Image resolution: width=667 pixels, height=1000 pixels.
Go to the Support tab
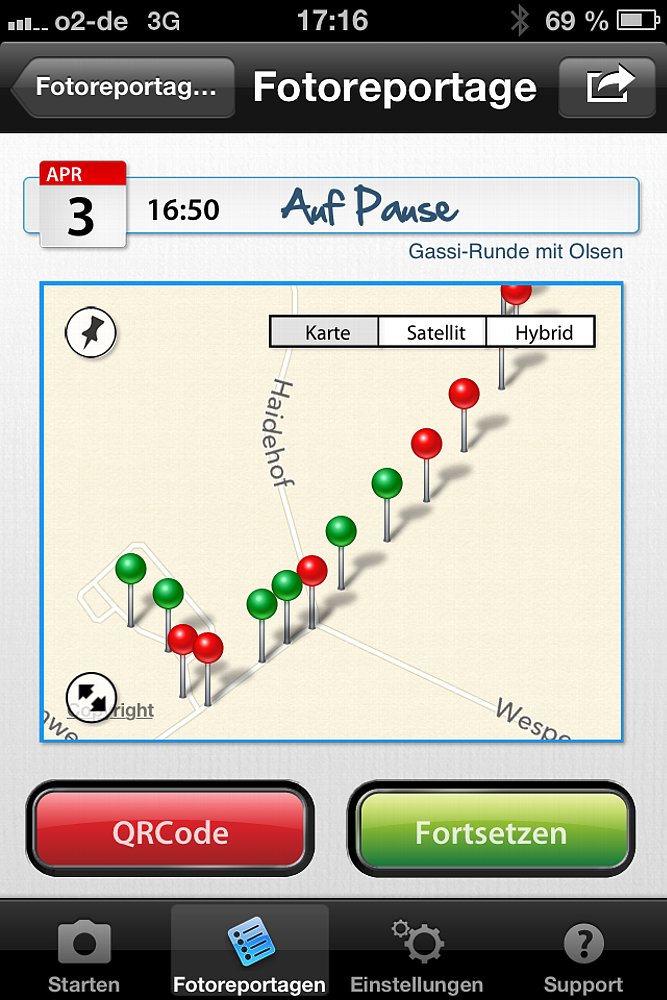click(x=583, y=955)
